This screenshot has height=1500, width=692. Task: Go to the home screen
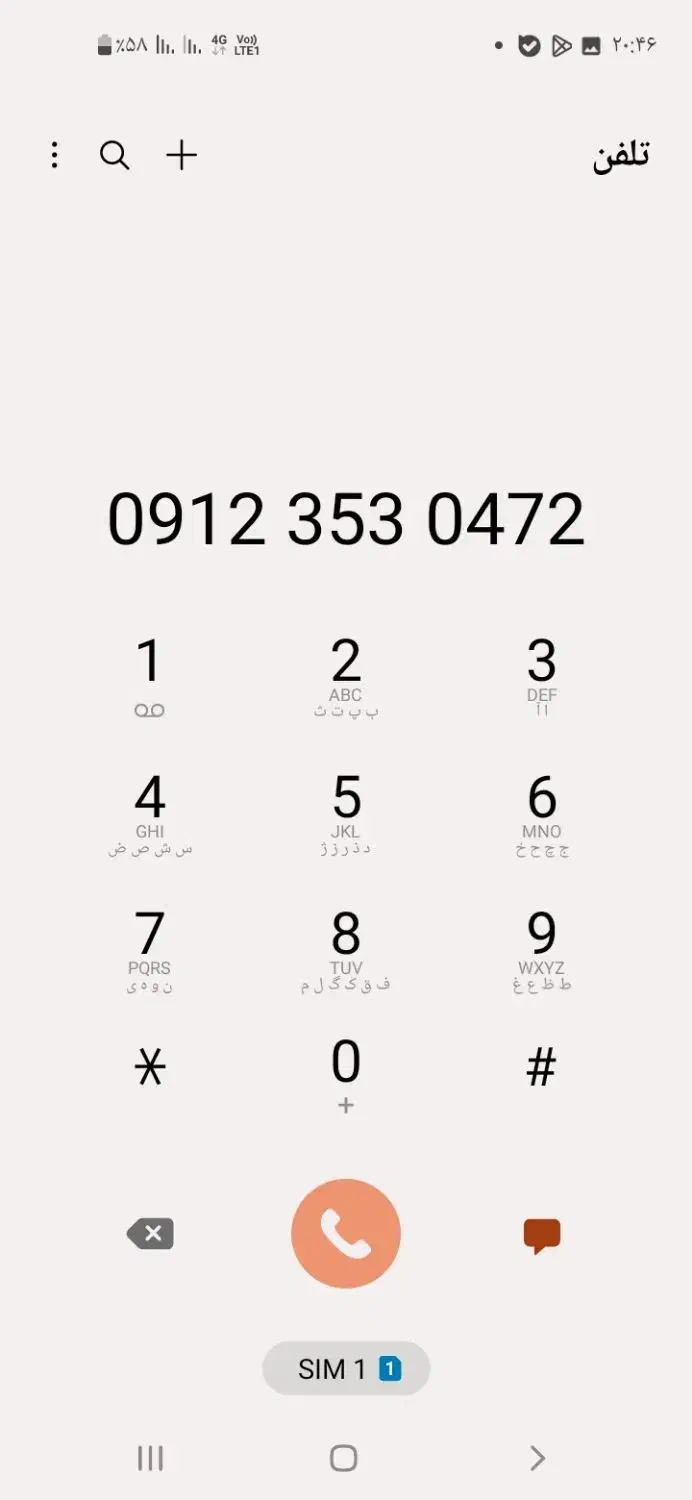pyautogui.click(x=343, y=1458)
